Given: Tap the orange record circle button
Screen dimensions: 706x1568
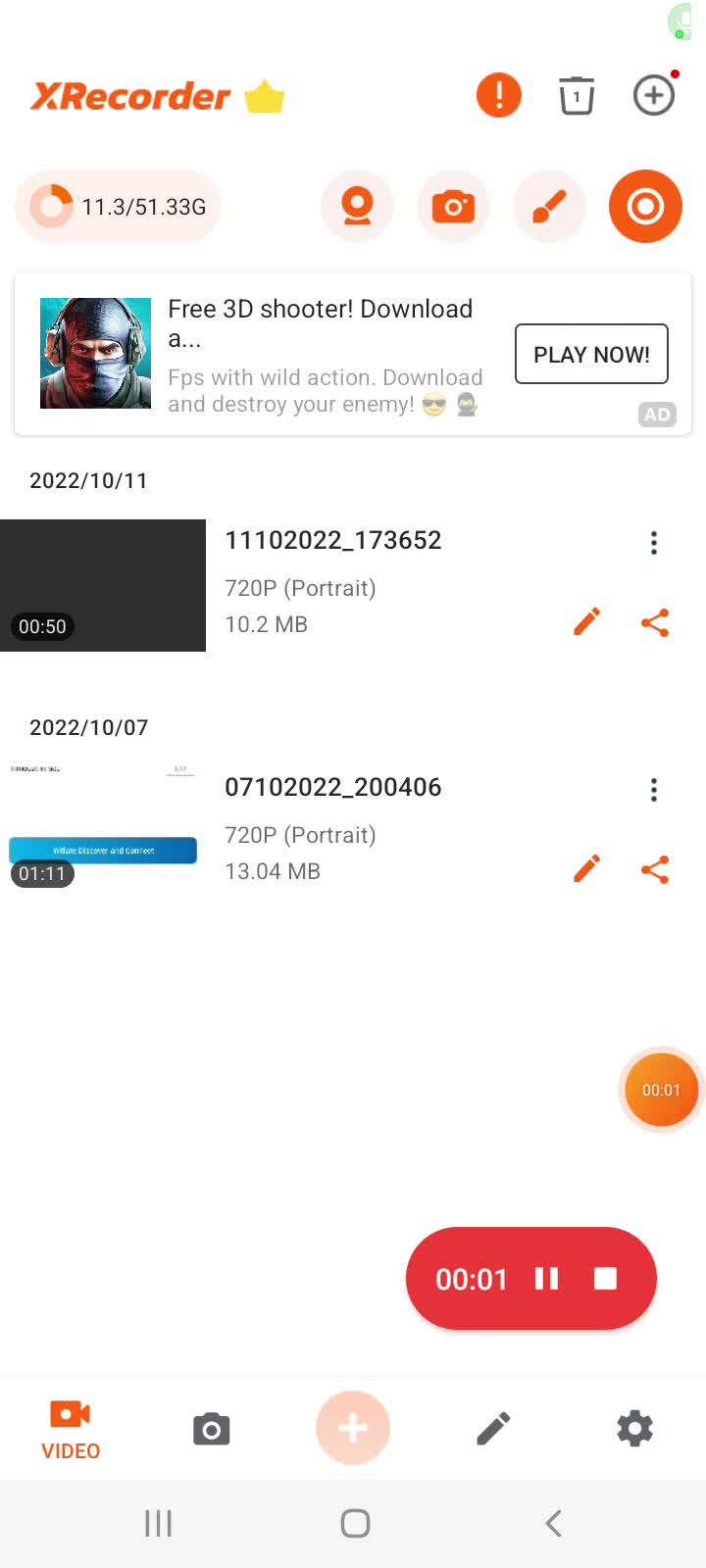Looking at the screenshot, I should tap(645, 207).
